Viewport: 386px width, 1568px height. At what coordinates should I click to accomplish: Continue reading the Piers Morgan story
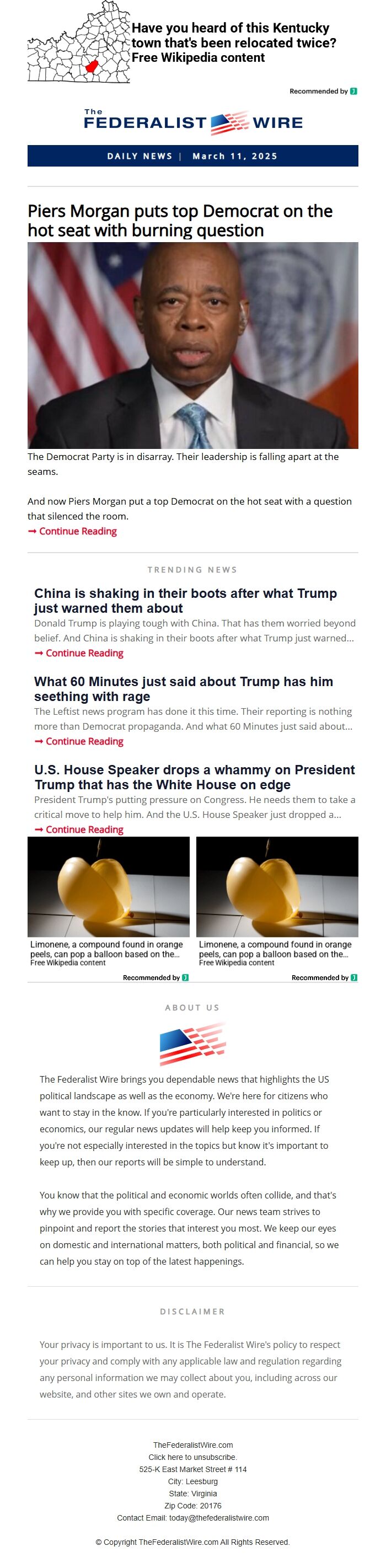pyautogui.click(x=77, y=531)
